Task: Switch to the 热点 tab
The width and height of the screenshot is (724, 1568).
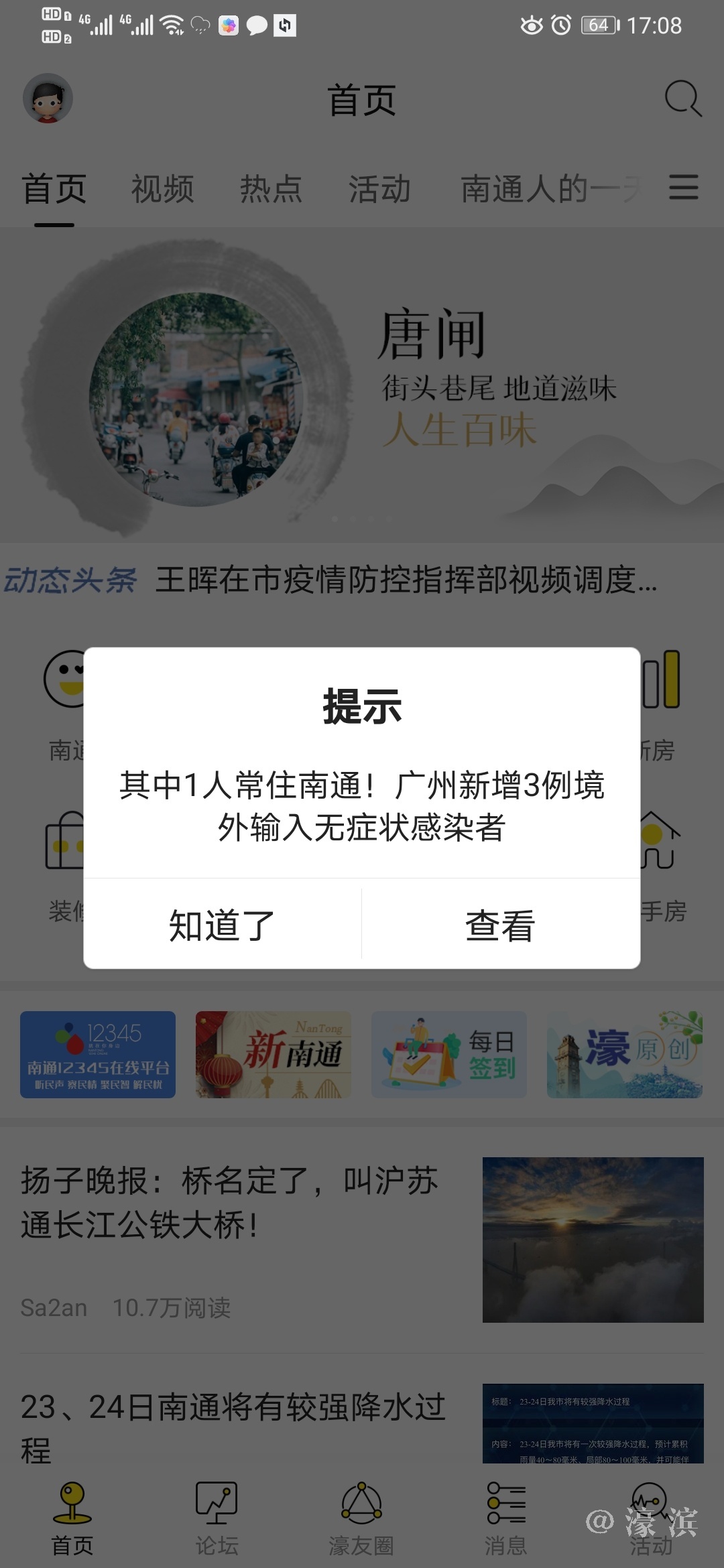Action: (271, 189)
